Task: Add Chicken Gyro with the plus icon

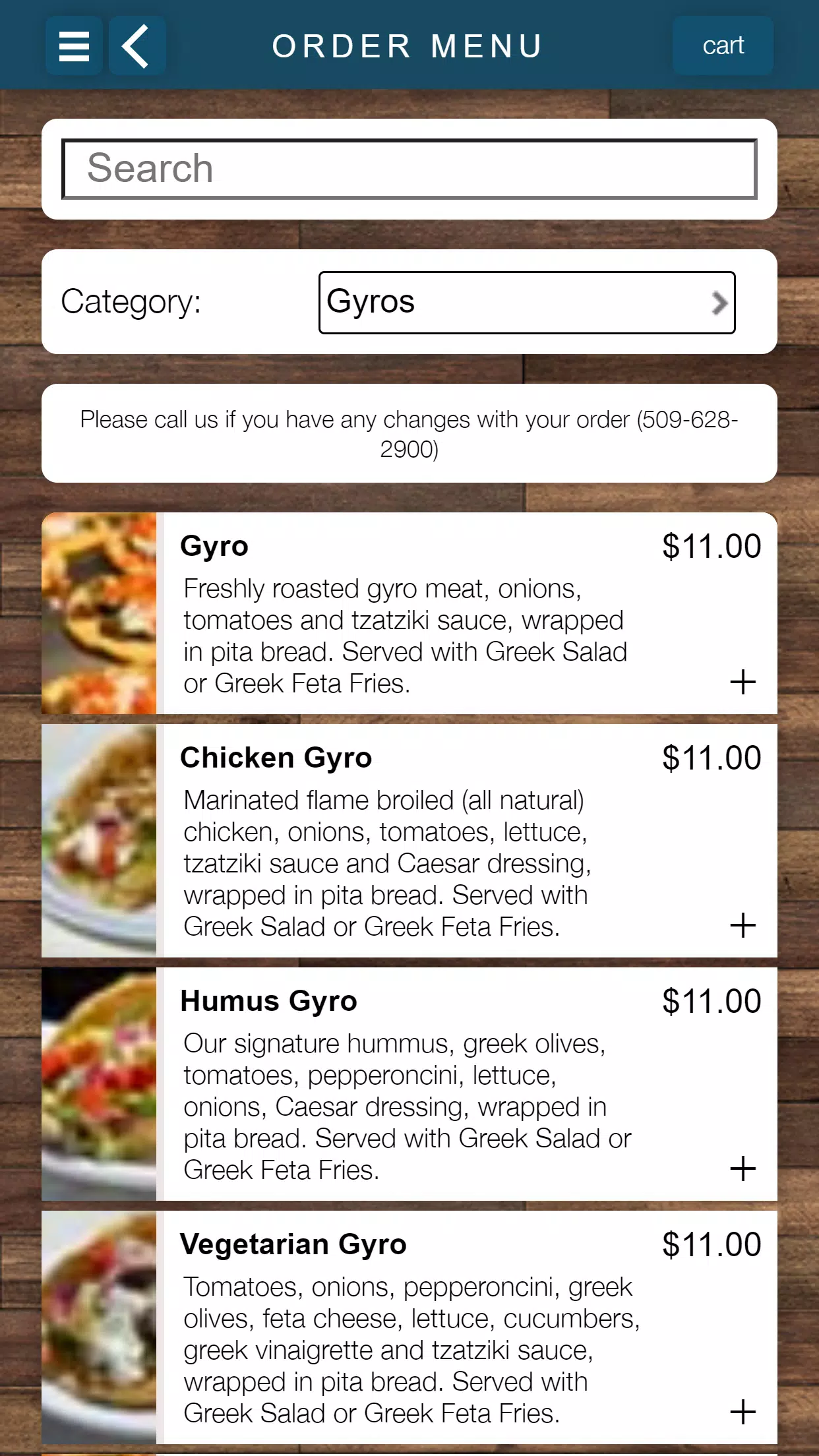Action: pyautogui.click(x=743, y=925)
